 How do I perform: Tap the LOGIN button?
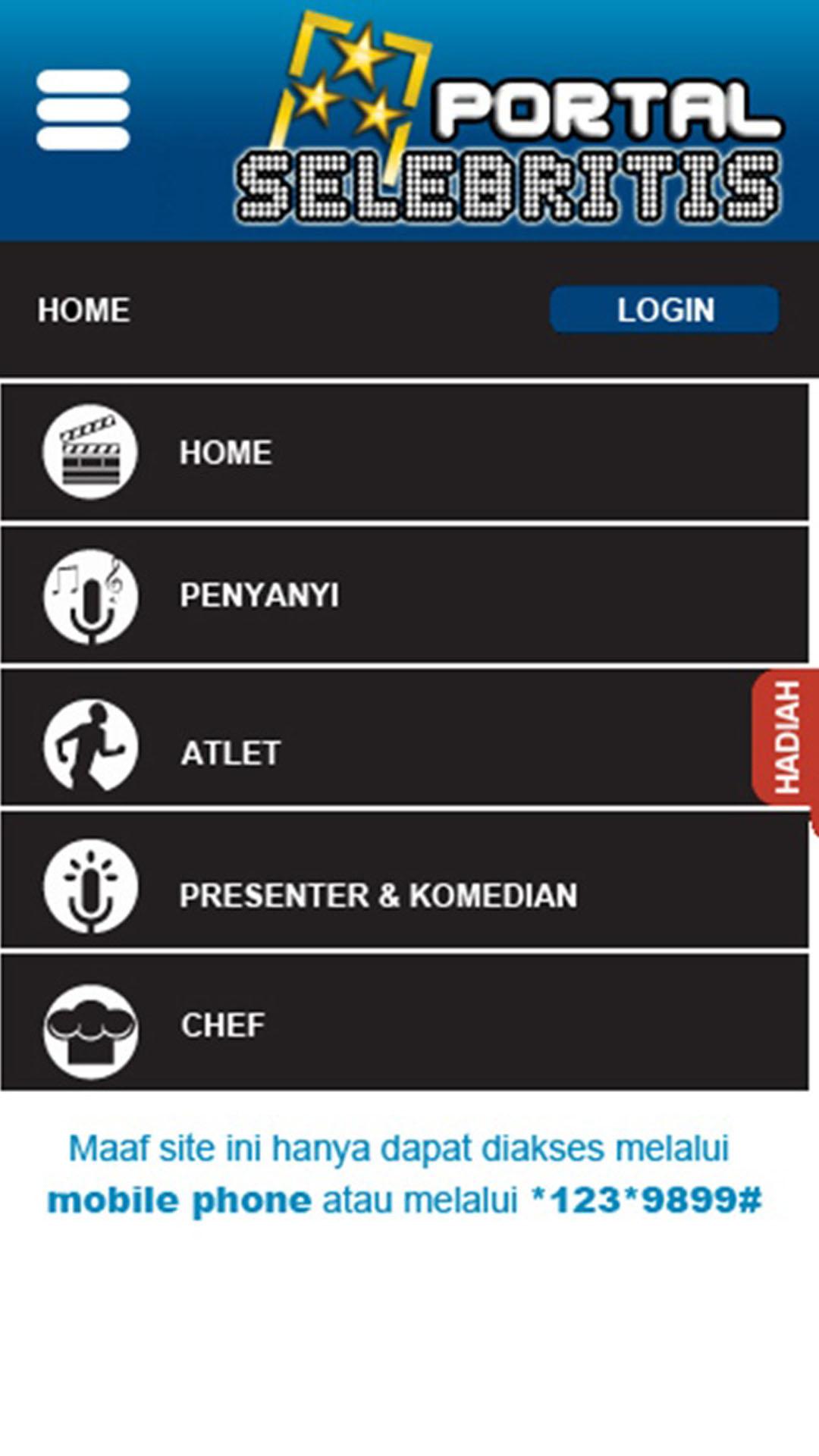[x=664, y=309]
